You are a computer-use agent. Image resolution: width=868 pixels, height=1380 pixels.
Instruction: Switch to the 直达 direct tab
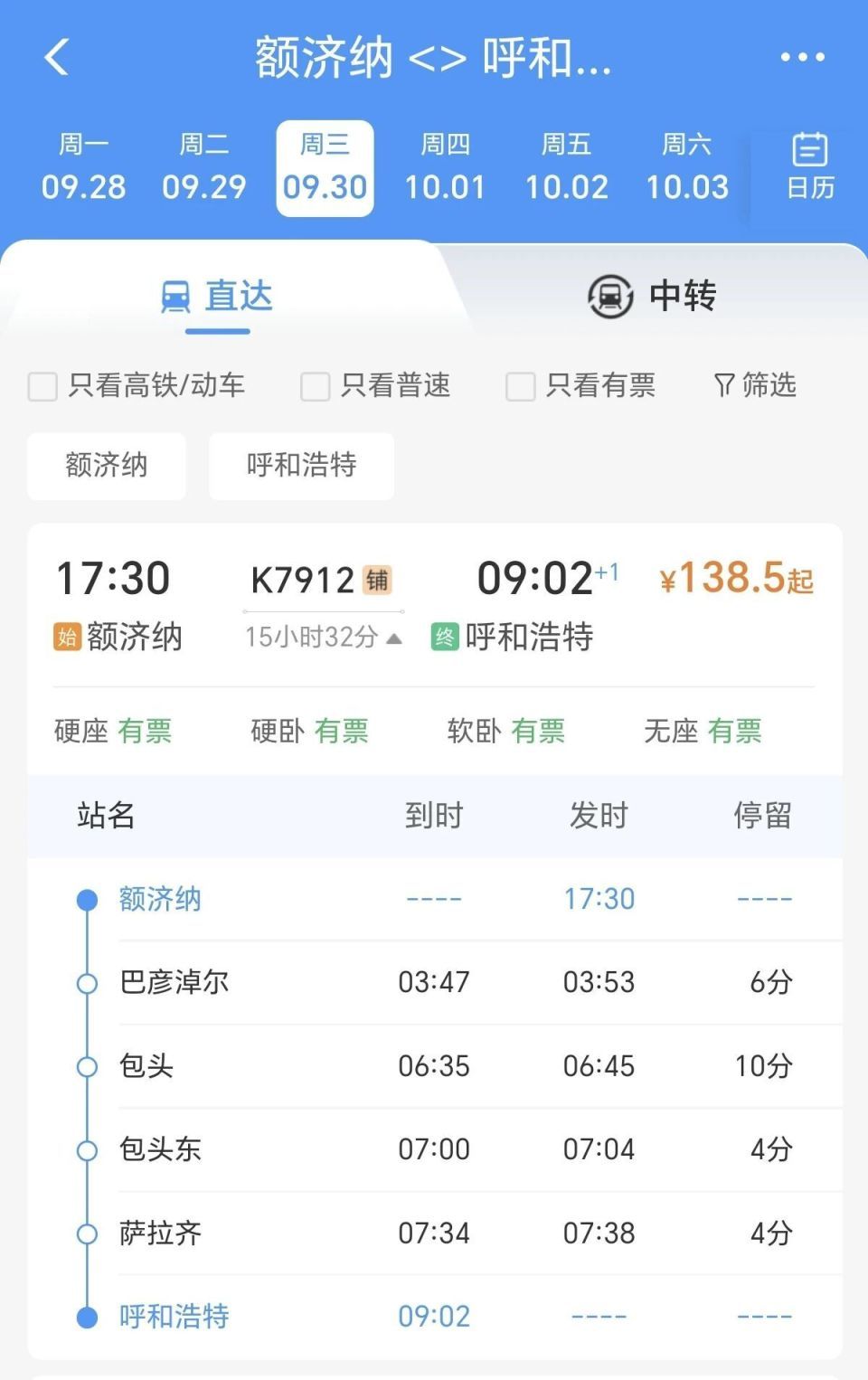tap(217, 296)
